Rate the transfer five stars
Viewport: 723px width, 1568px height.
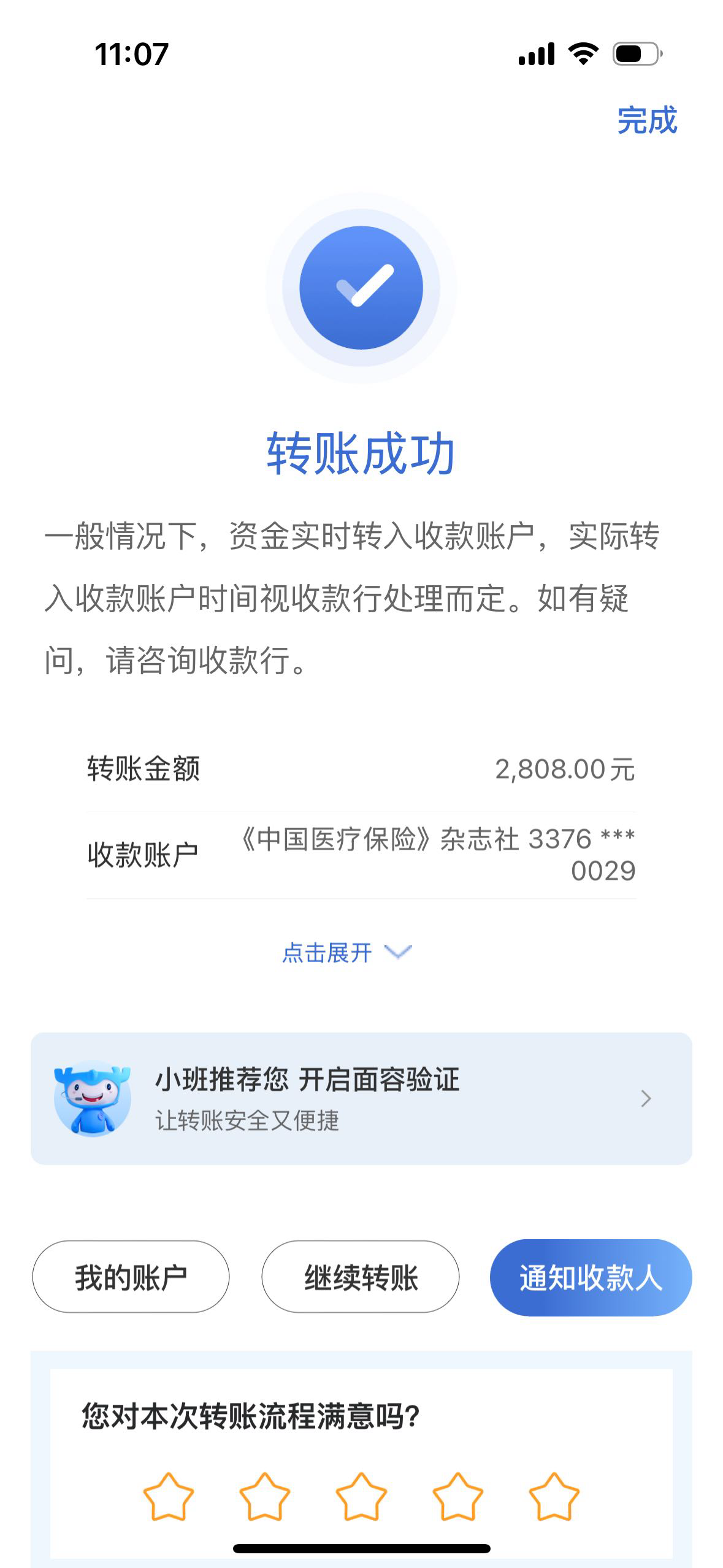(x=554, y=1497)
